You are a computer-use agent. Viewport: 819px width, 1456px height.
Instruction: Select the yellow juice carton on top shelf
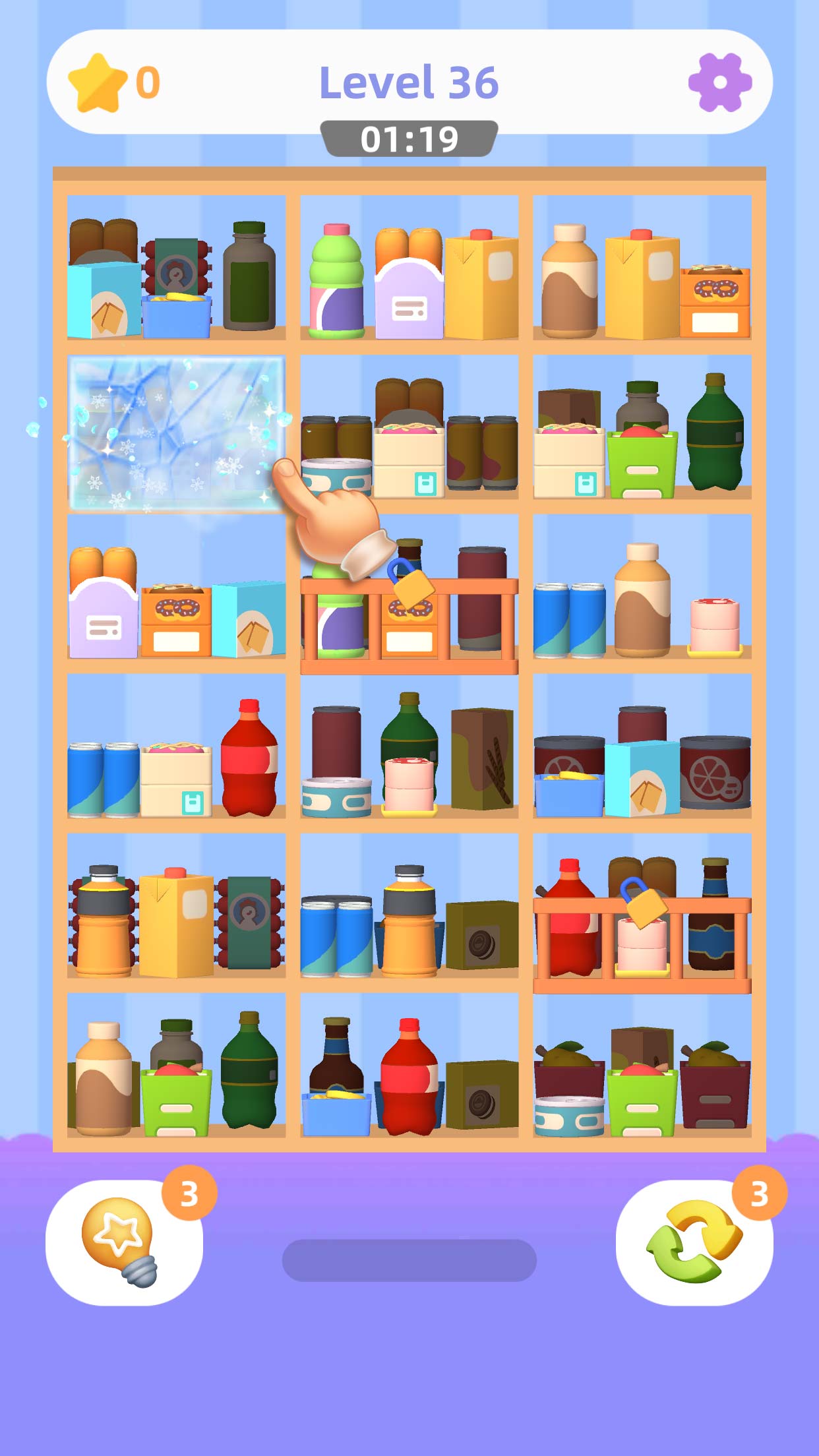click(x=481, y=284)
